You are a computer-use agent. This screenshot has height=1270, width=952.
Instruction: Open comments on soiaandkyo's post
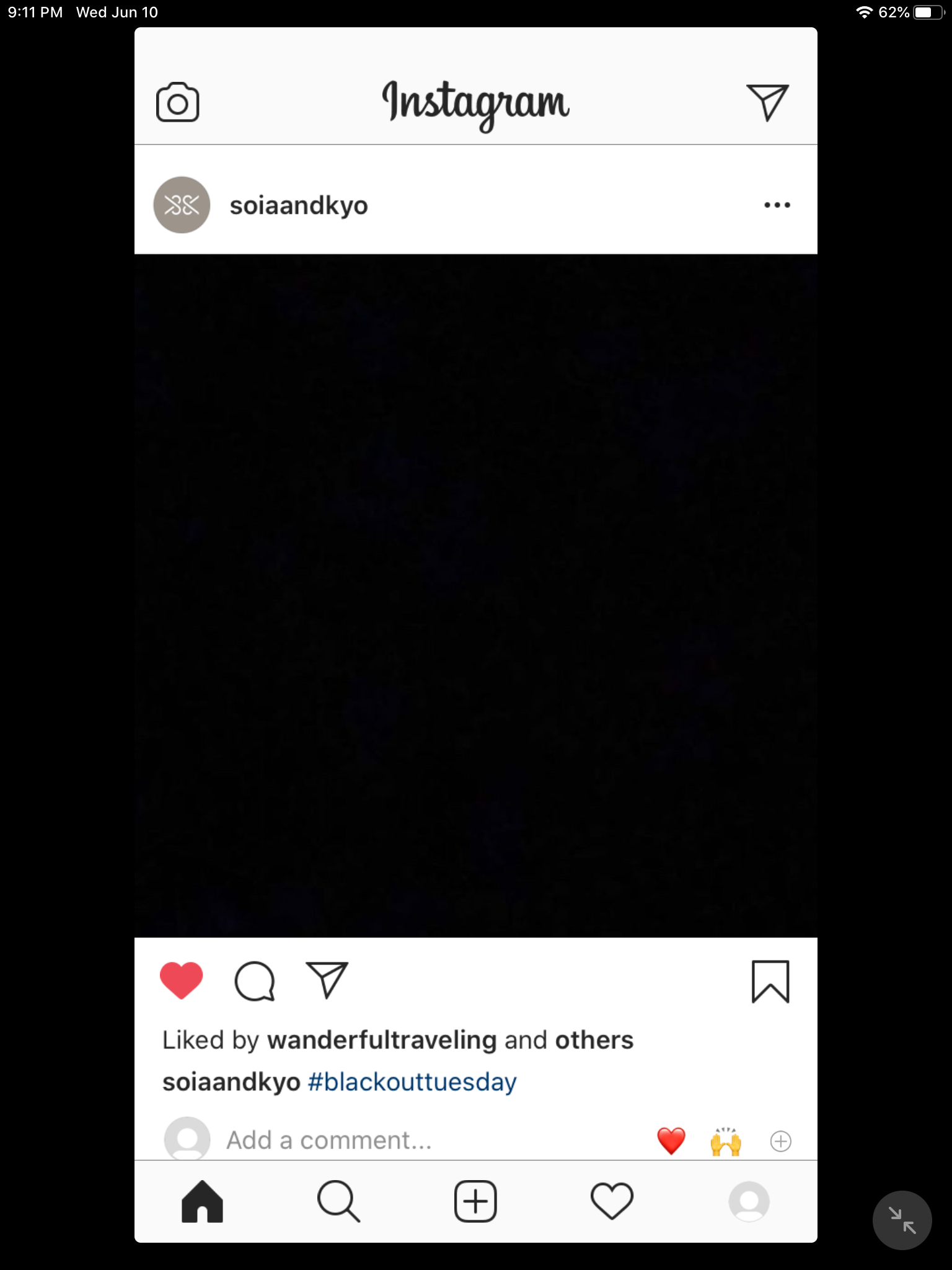[x=255, y=981]
